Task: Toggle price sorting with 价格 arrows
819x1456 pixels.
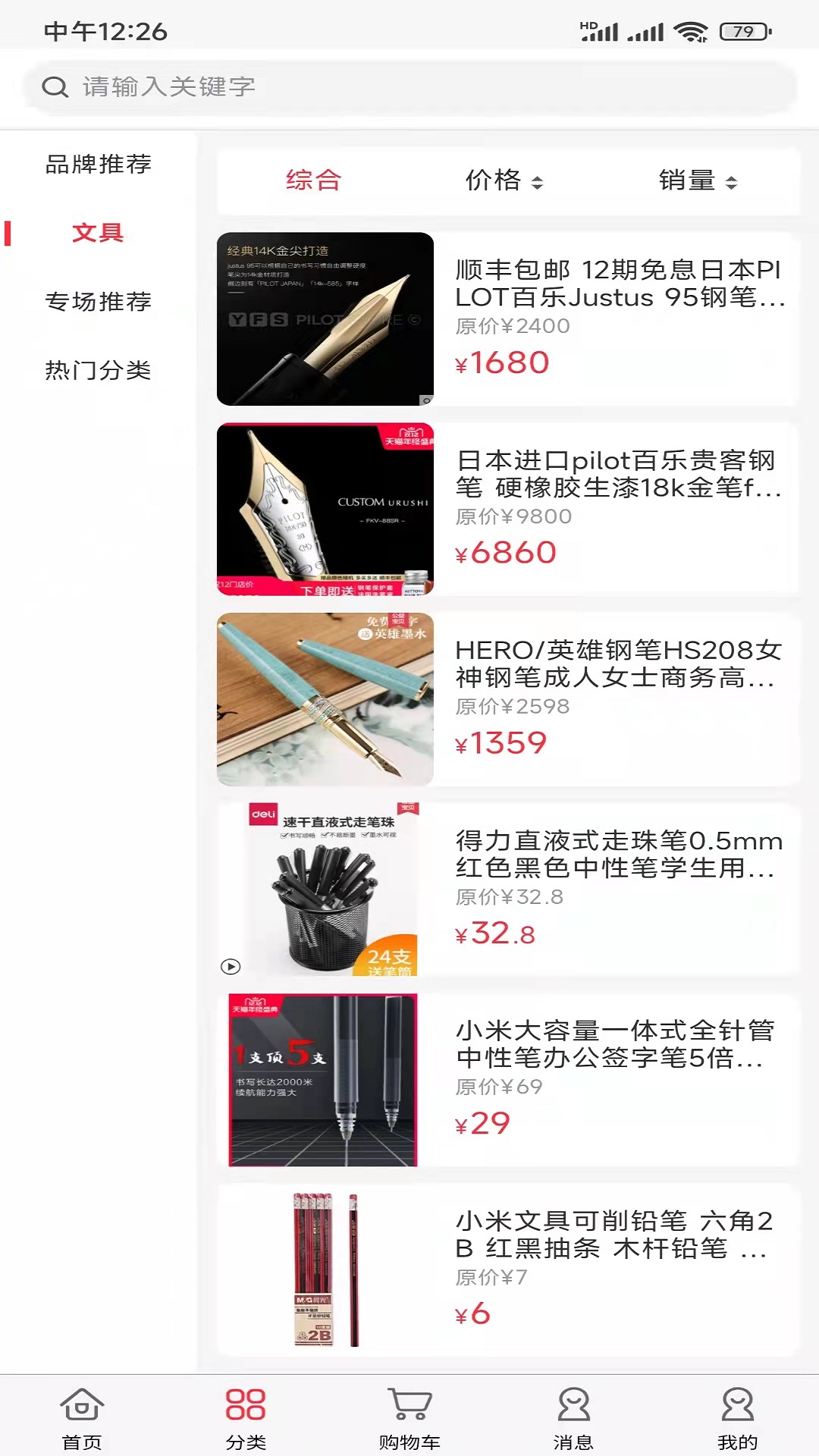Action: point(539,181)
